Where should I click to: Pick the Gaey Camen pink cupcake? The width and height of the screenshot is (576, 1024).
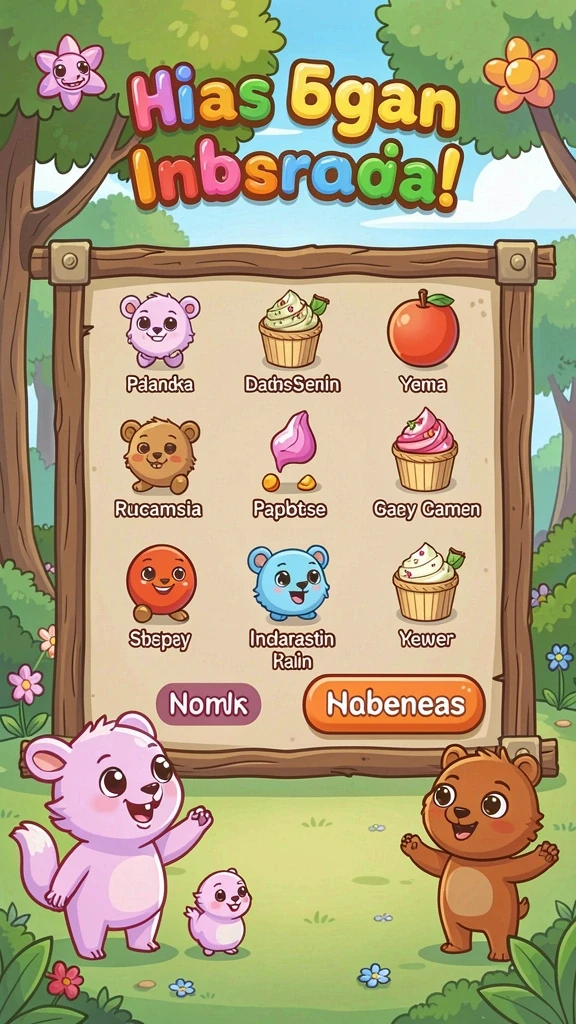point(424,449)
